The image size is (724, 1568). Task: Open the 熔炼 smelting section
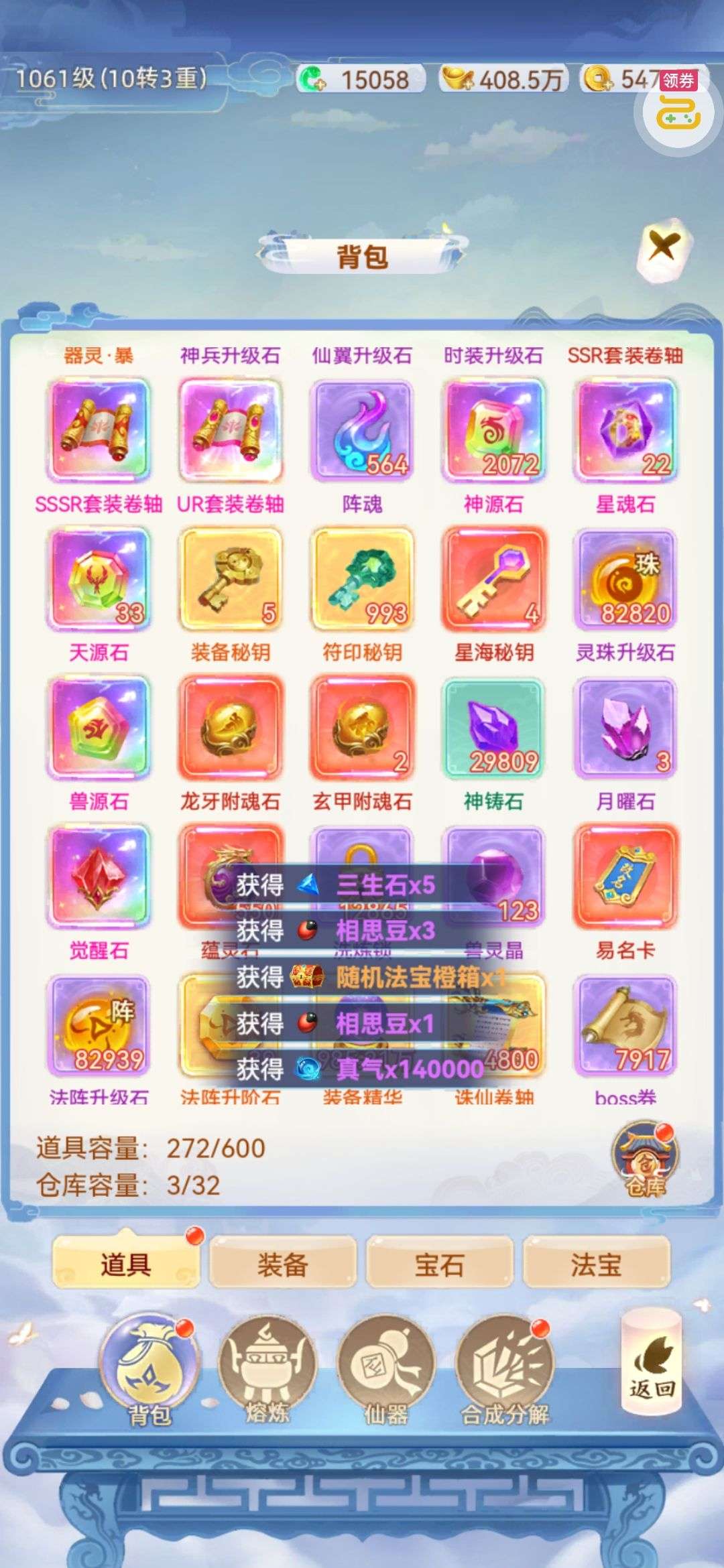tap(267, 1368)
